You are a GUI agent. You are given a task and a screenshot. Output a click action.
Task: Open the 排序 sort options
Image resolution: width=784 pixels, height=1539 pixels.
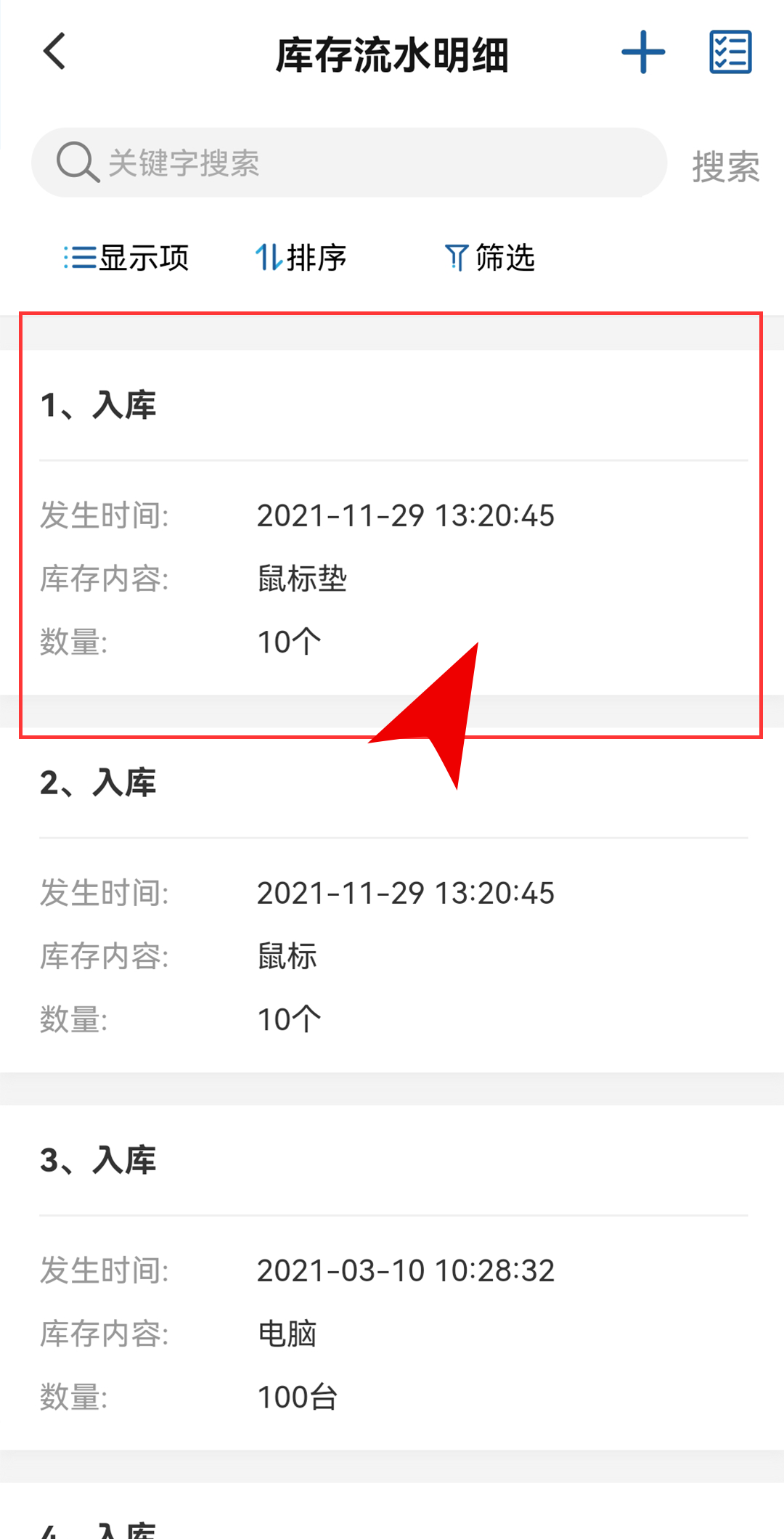tap(301, 258)
